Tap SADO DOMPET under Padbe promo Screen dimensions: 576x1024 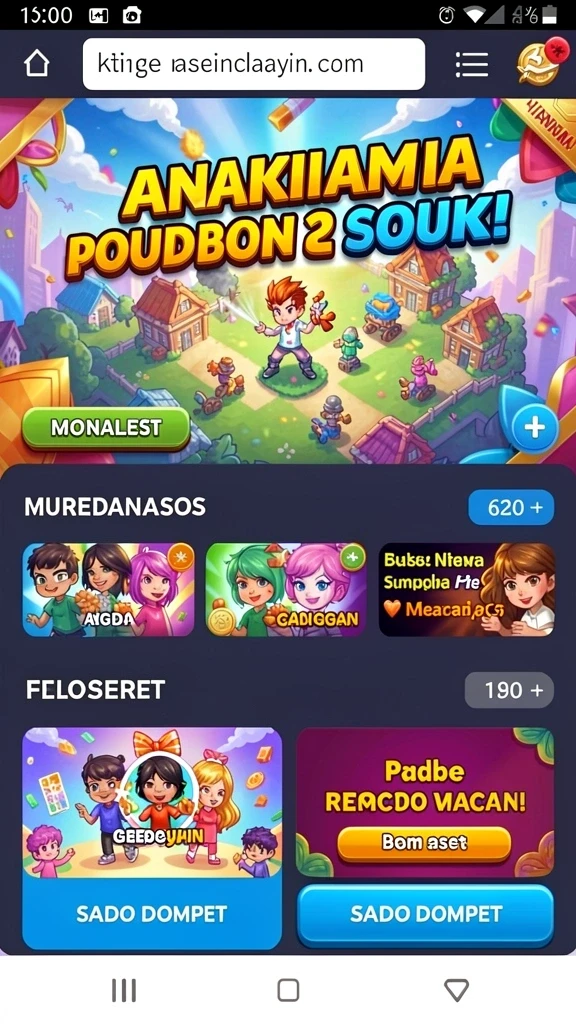tap(426, 914)
